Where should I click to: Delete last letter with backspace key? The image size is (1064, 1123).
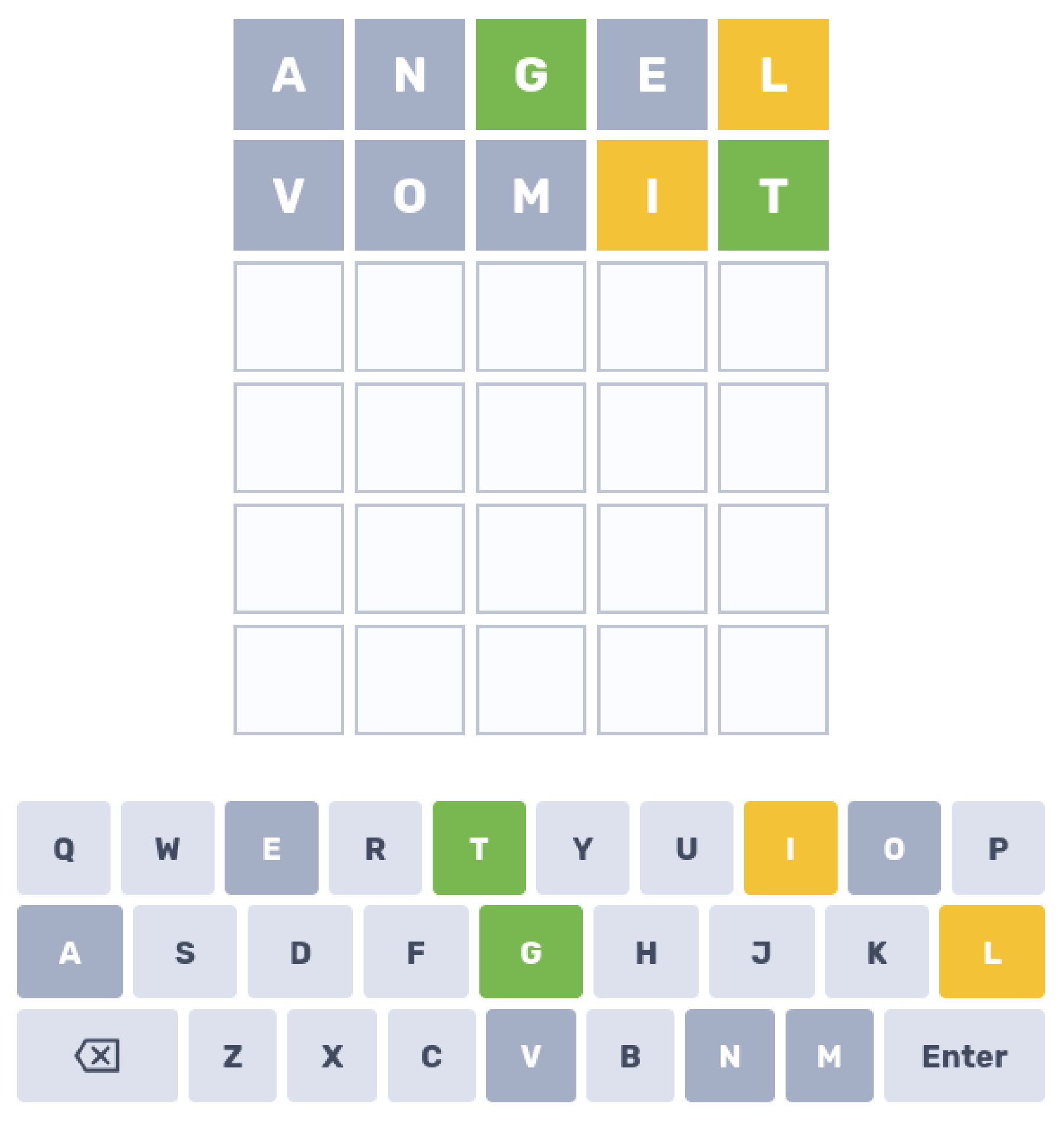(x=97, y=1055)
